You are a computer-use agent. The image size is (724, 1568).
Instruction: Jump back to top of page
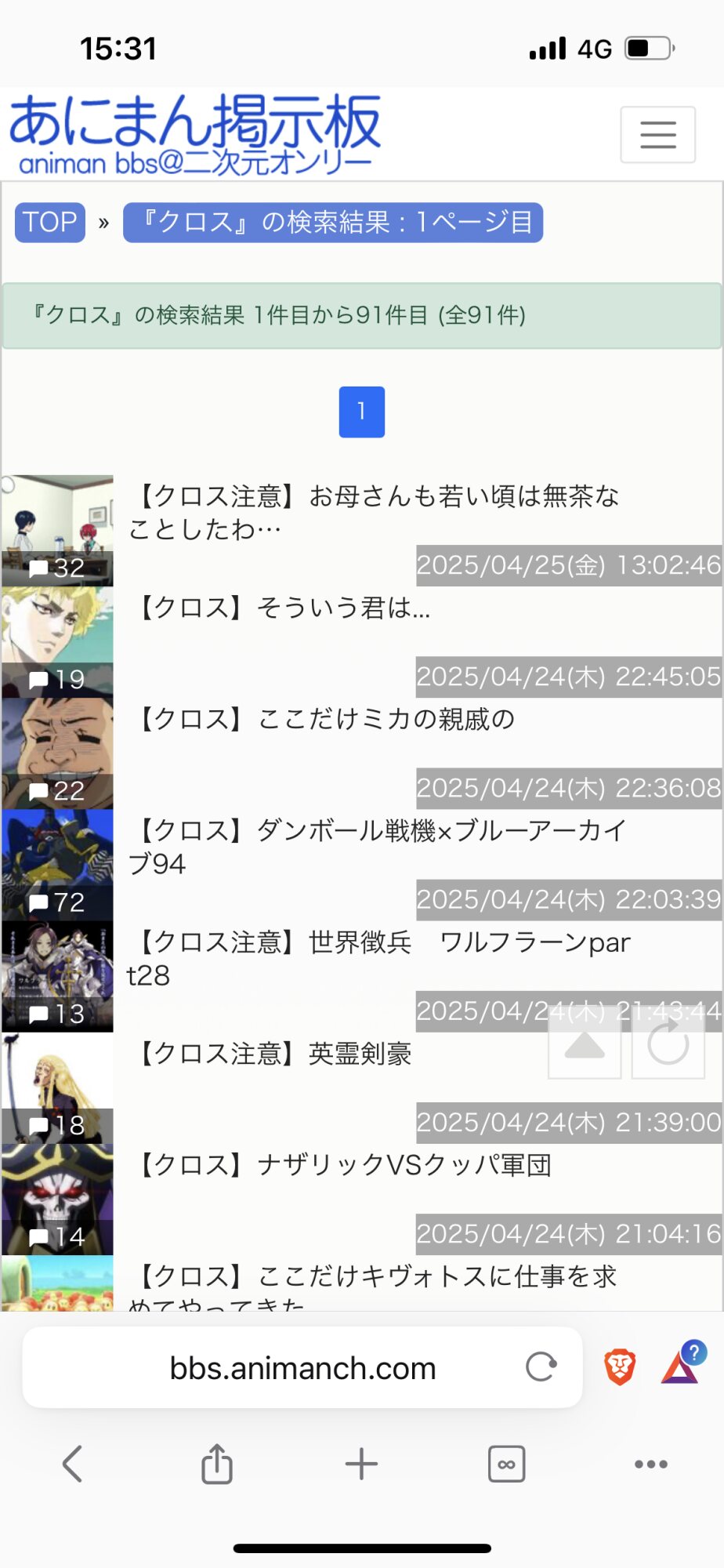pos(585,1045)
